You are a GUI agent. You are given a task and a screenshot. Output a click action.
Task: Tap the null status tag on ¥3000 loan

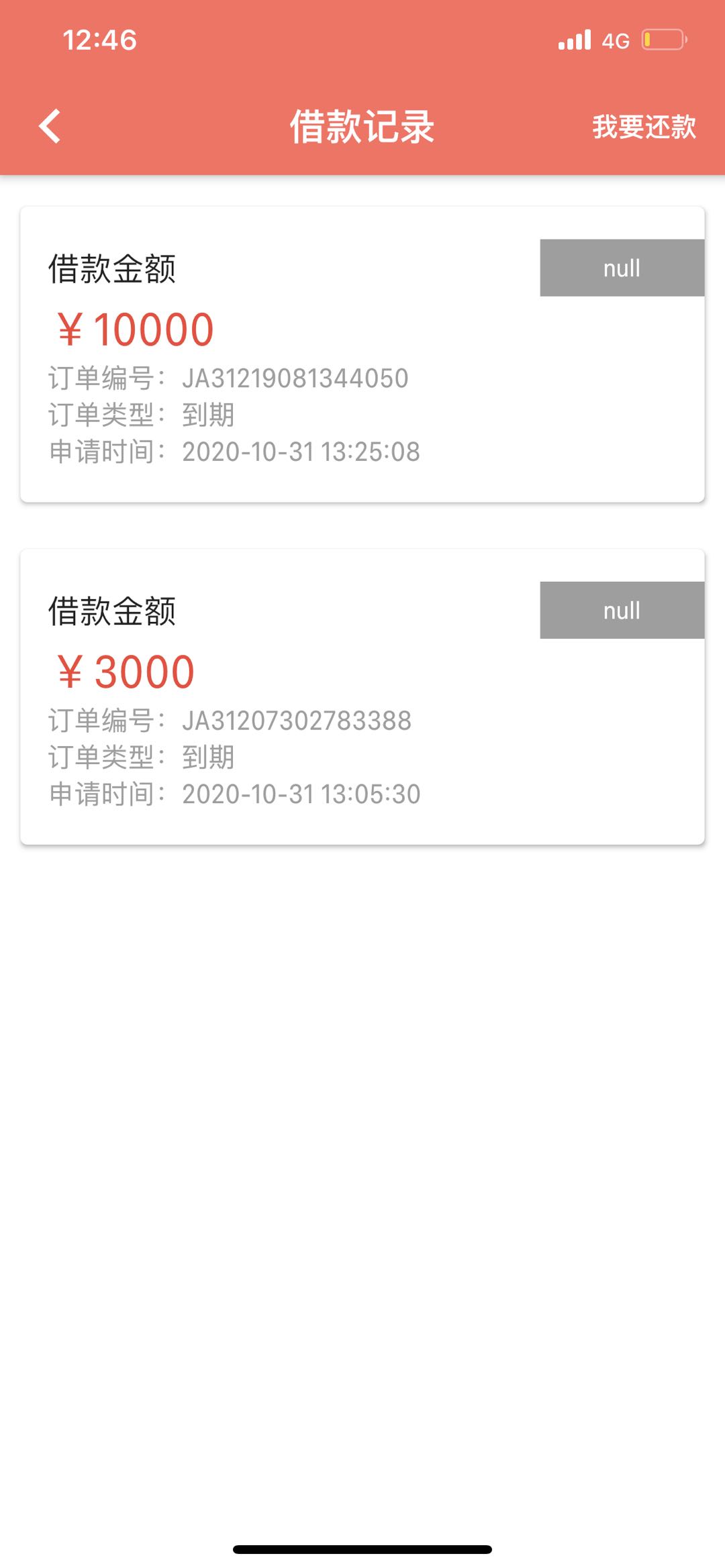(622, 610)
